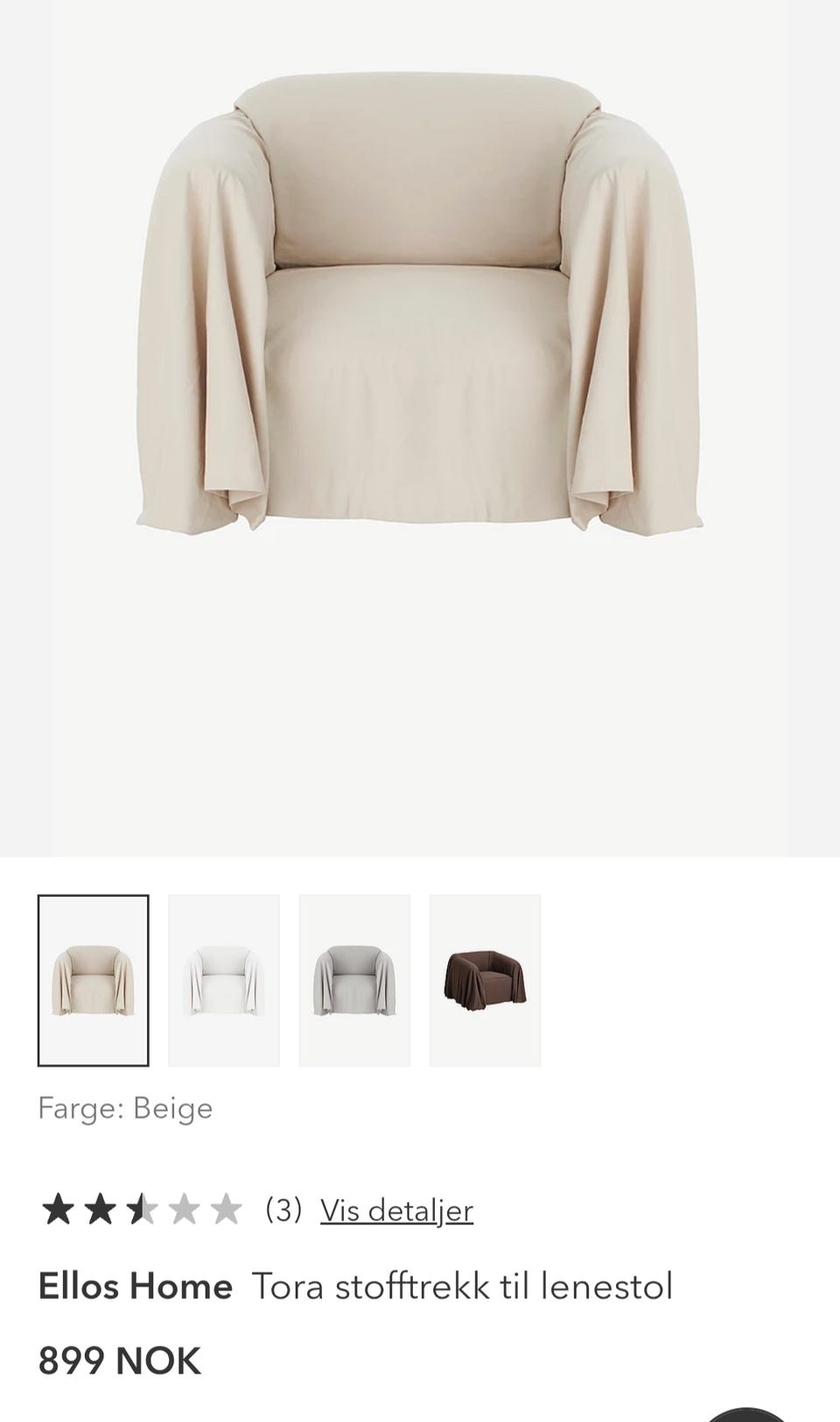
Task: Pick the grey armchair cover variant
Action: click(354, 980)
